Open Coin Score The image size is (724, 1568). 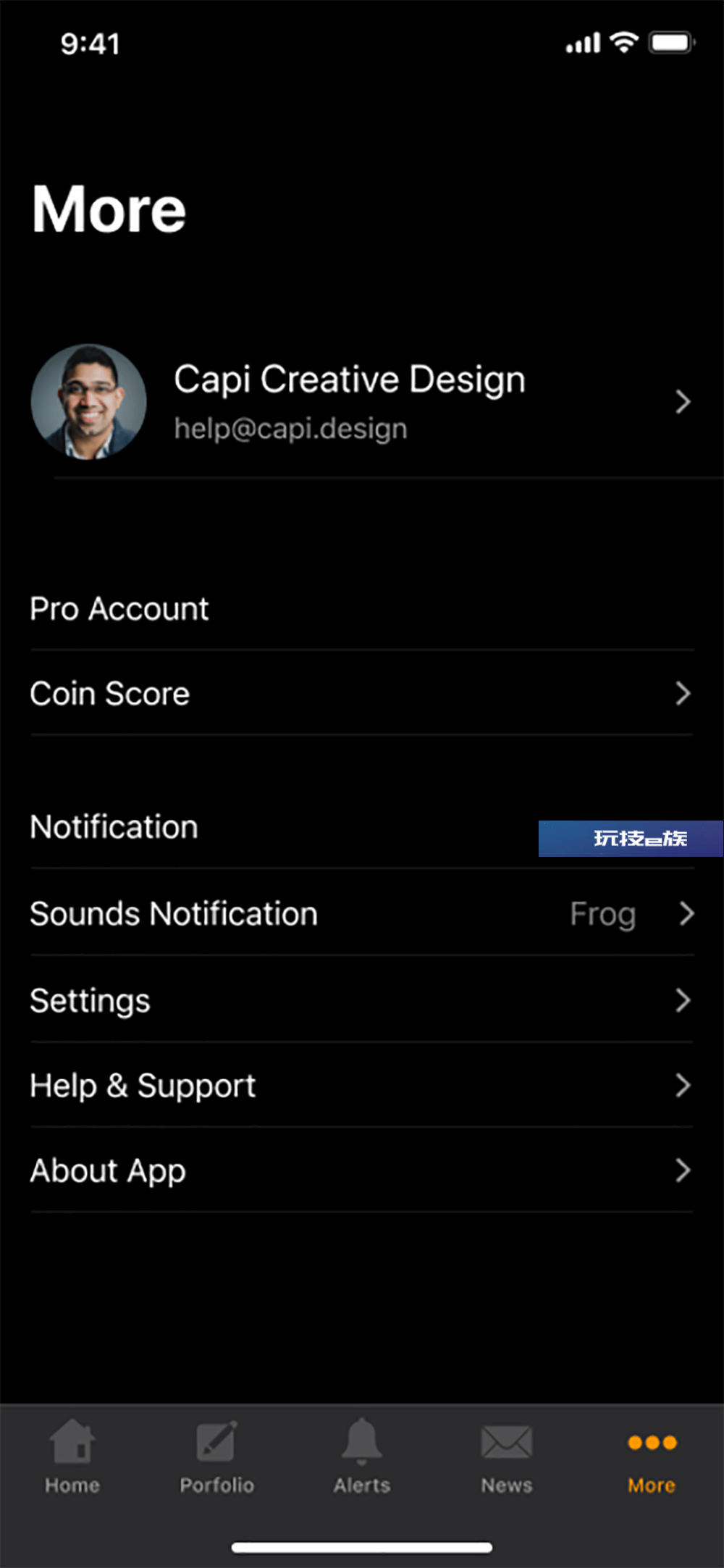(x=362, y=693)
